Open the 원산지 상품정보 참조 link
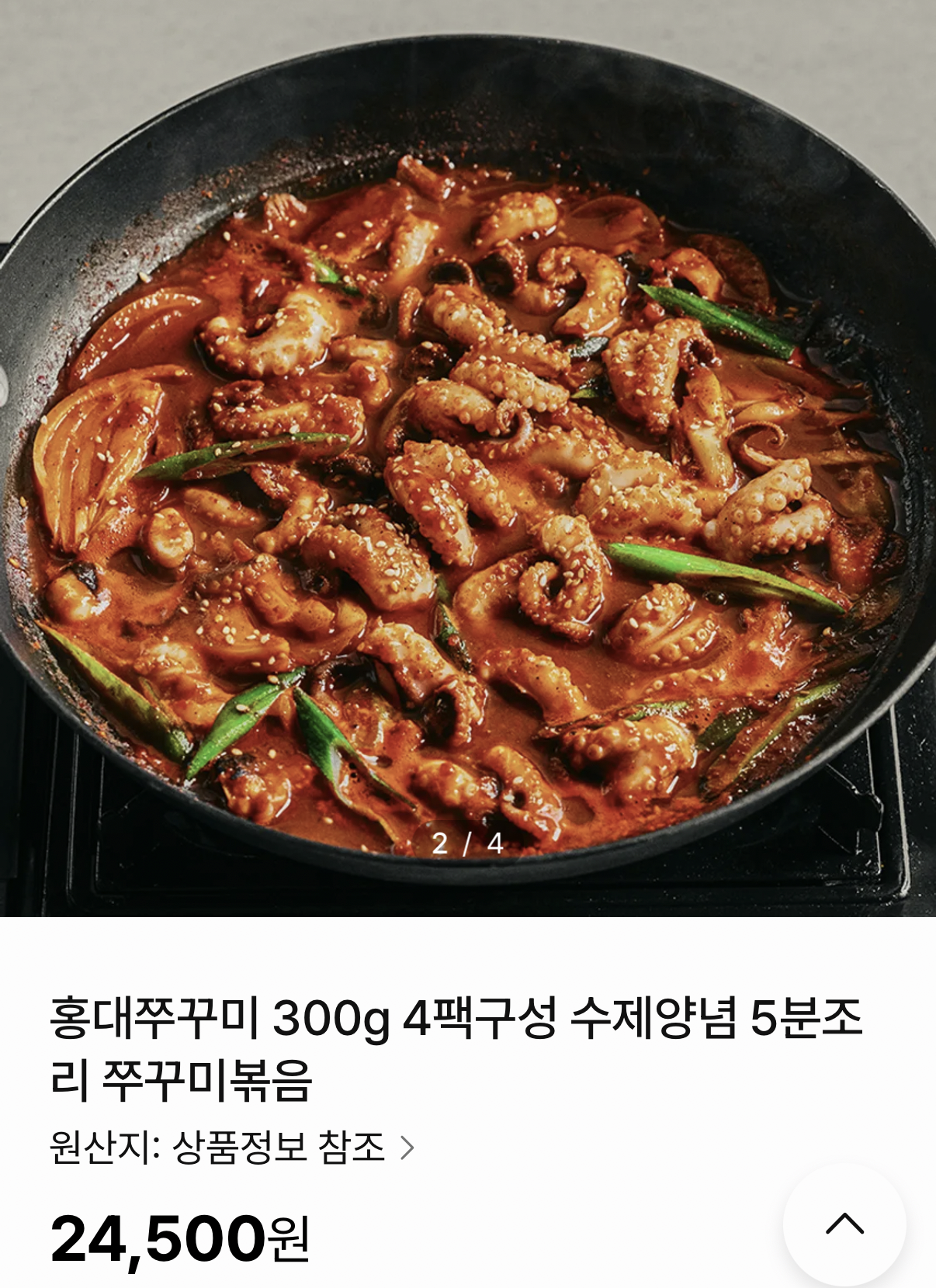The image size is (936, 1288). pyautogui.click(x=232, y=1147)
